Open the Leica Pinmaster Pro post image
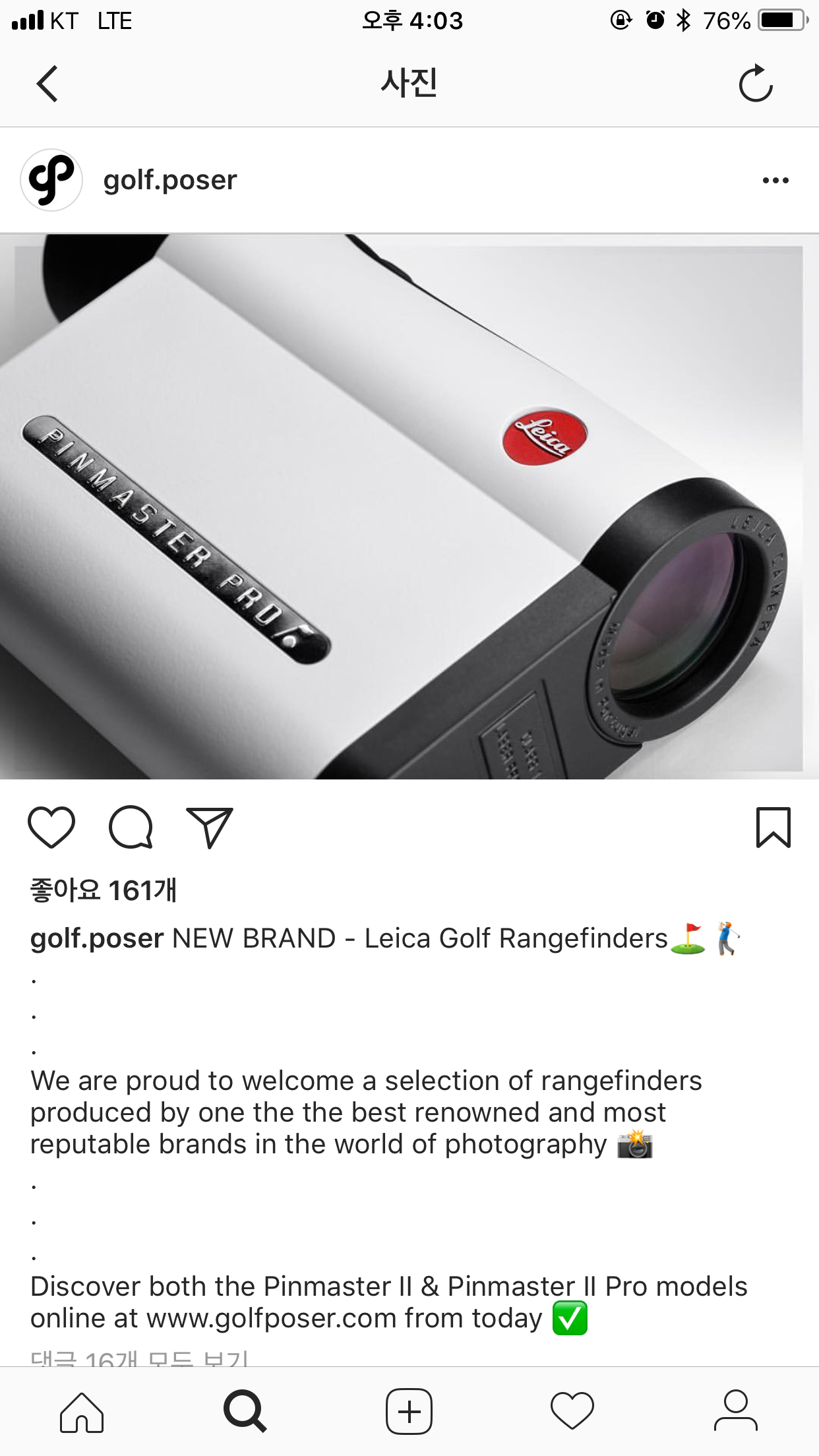Viewport: 819px width, 1456px height. click(x=409, y=506)
